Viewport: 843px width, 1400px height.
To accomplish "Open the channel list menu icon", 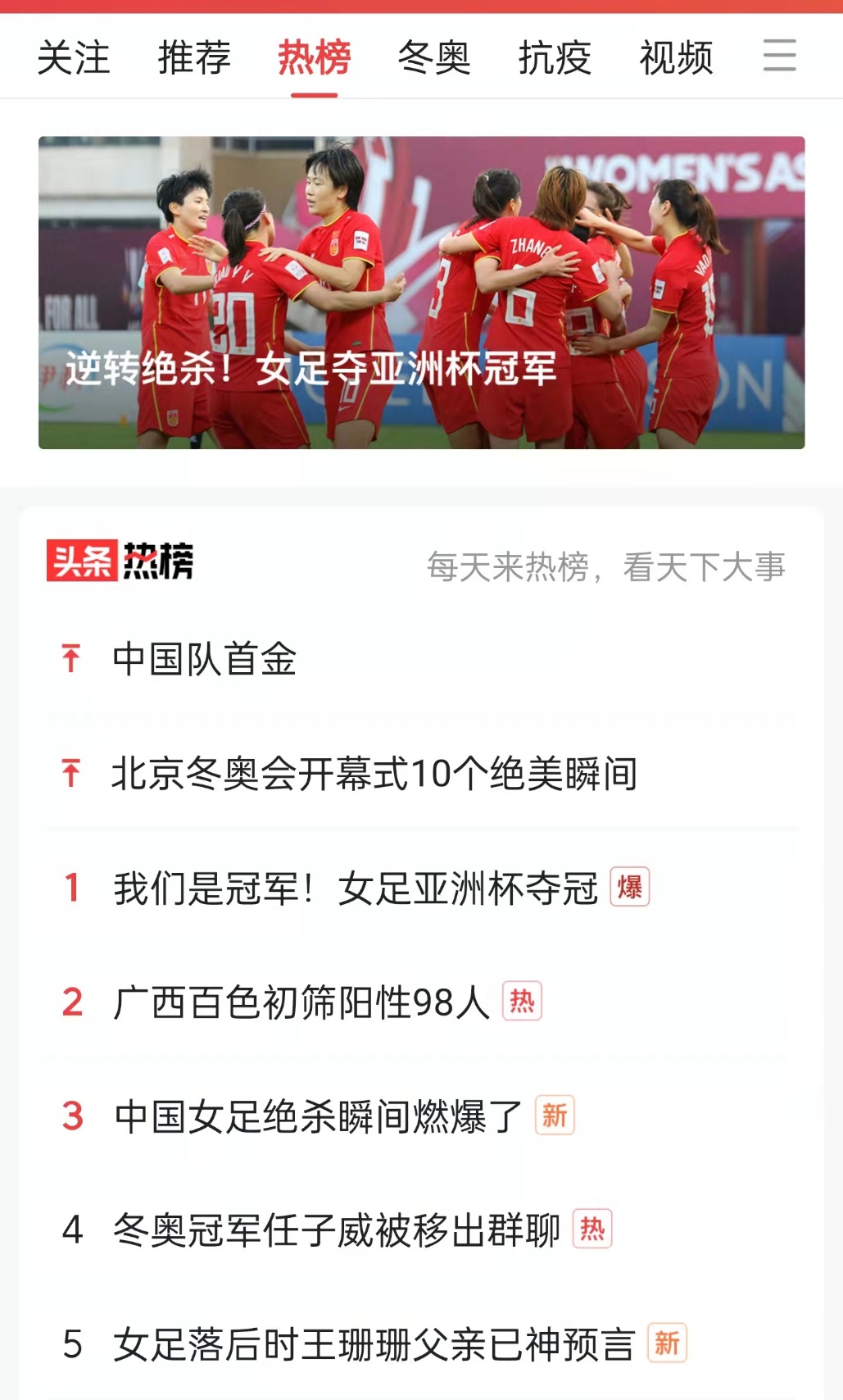I will [x=779, y=56].
